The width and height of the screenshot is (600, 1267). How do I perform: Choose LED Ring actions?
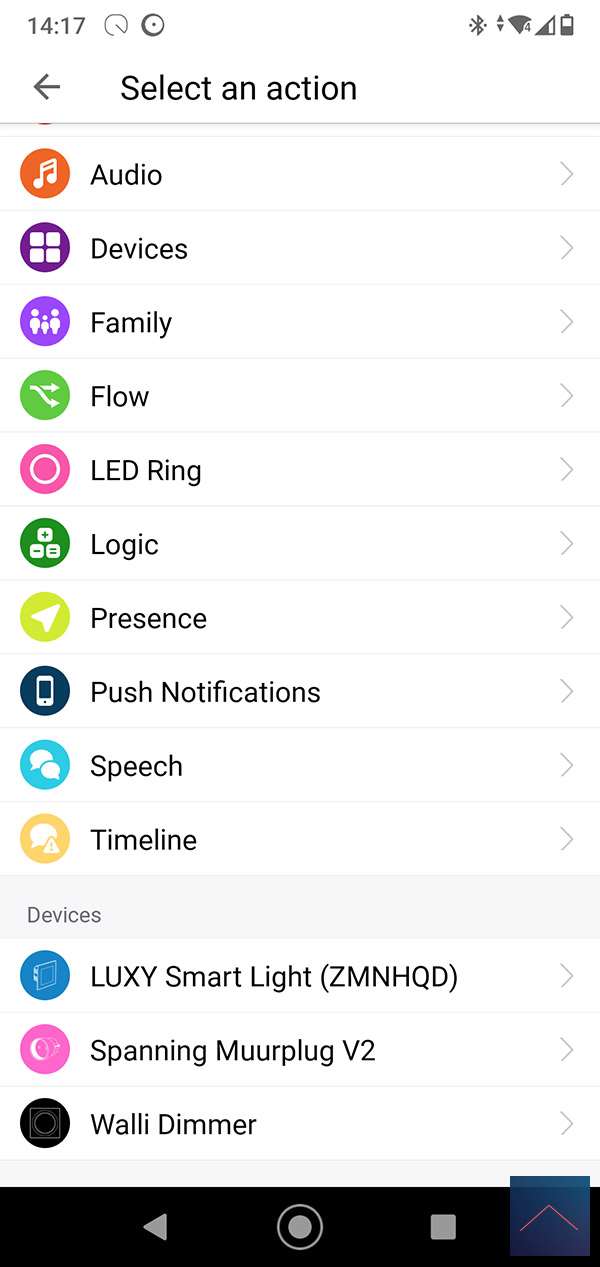(300, 471)
